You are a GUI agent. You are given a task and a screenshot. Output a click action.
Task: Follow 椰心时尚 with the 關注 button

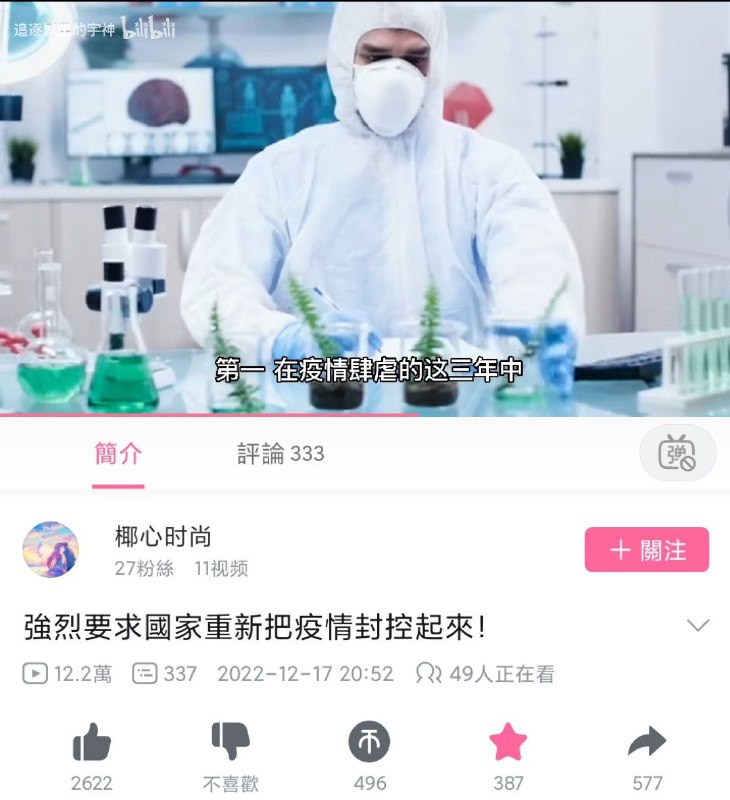[x=646, y=550]
